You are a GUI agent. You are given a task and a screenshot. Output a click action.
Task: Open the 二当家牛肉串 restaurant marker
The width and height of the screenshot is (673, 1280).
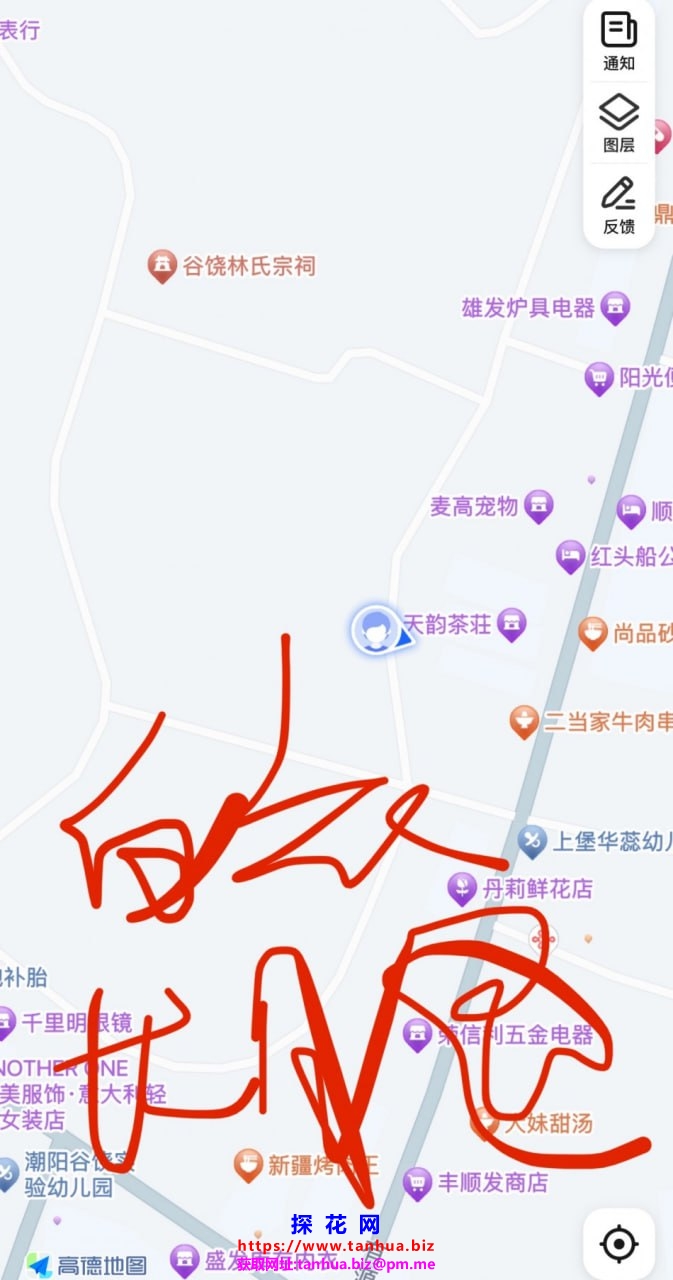coord(524,720)
